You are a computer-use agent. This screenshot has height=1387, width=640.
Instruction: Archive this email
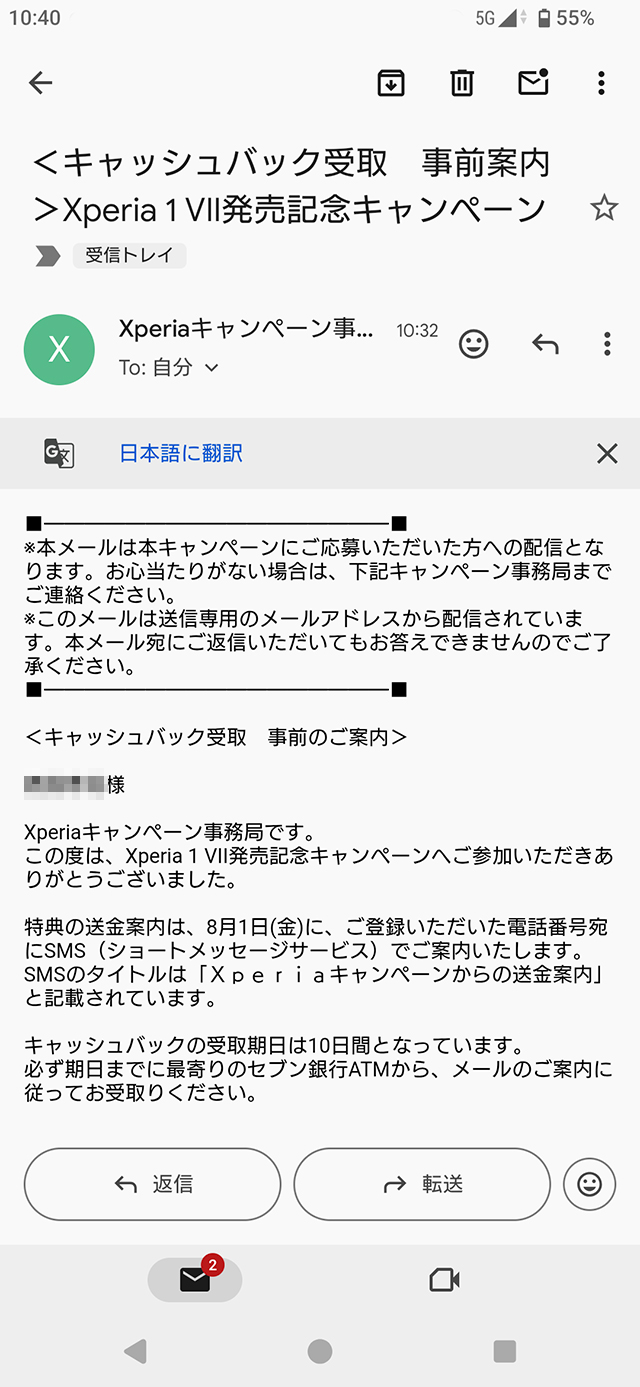pos(391,83)
